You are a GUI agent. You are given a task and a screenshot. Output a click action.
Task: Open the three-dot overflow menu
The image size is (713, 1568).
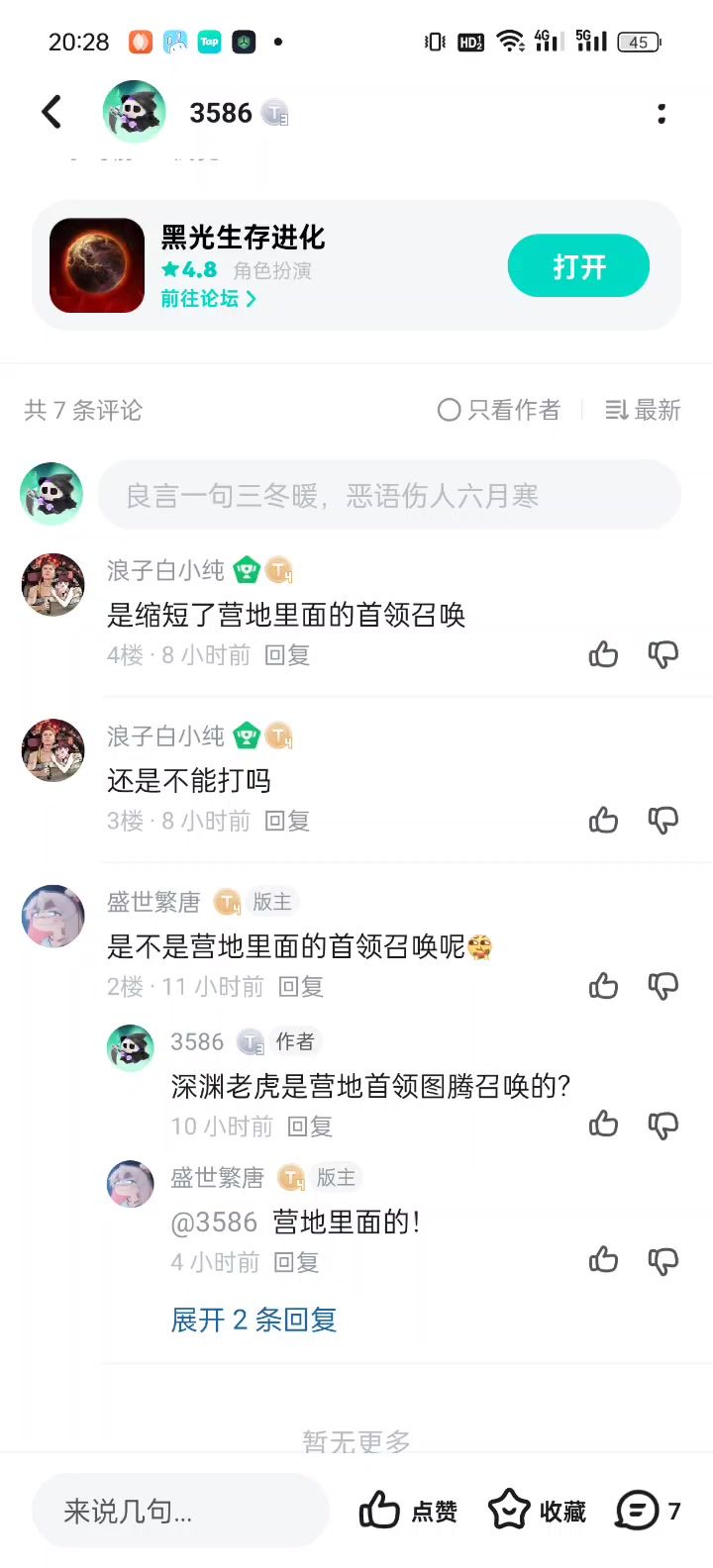tap(662, 114)
